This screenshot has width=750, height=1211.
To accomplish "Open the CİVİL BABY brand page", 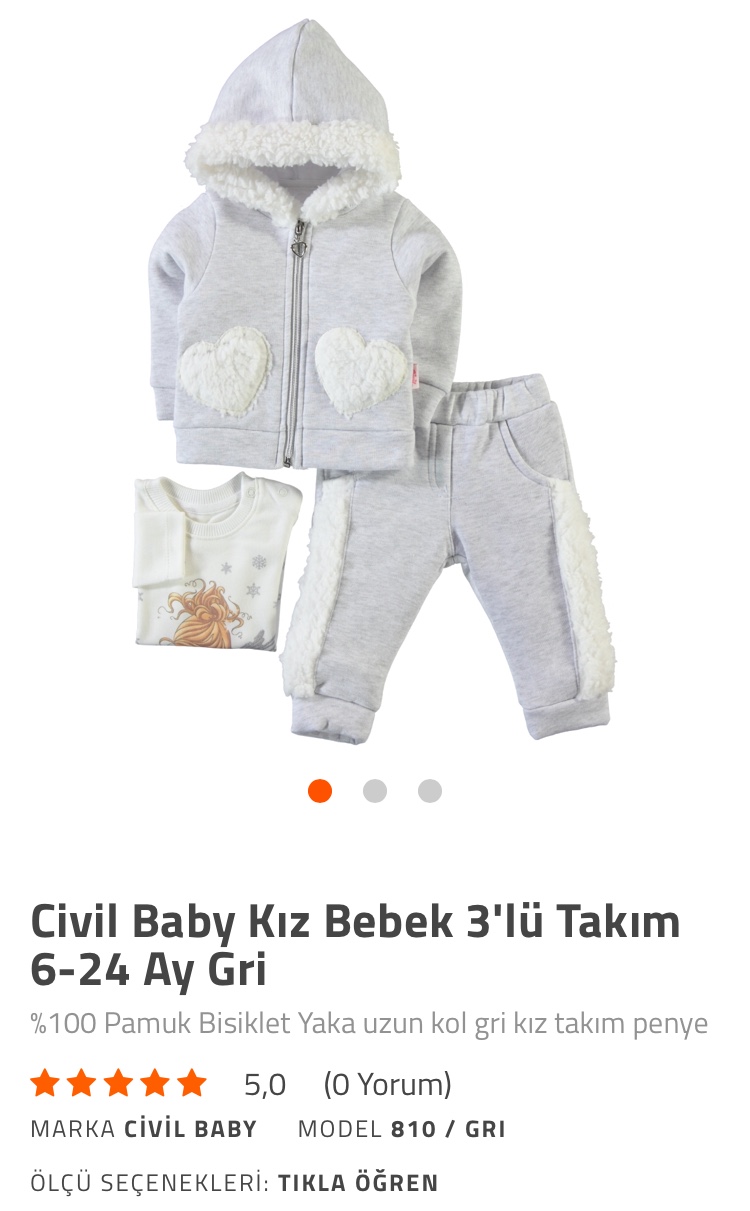I will pyautogui.click(x=190, y=1130).
